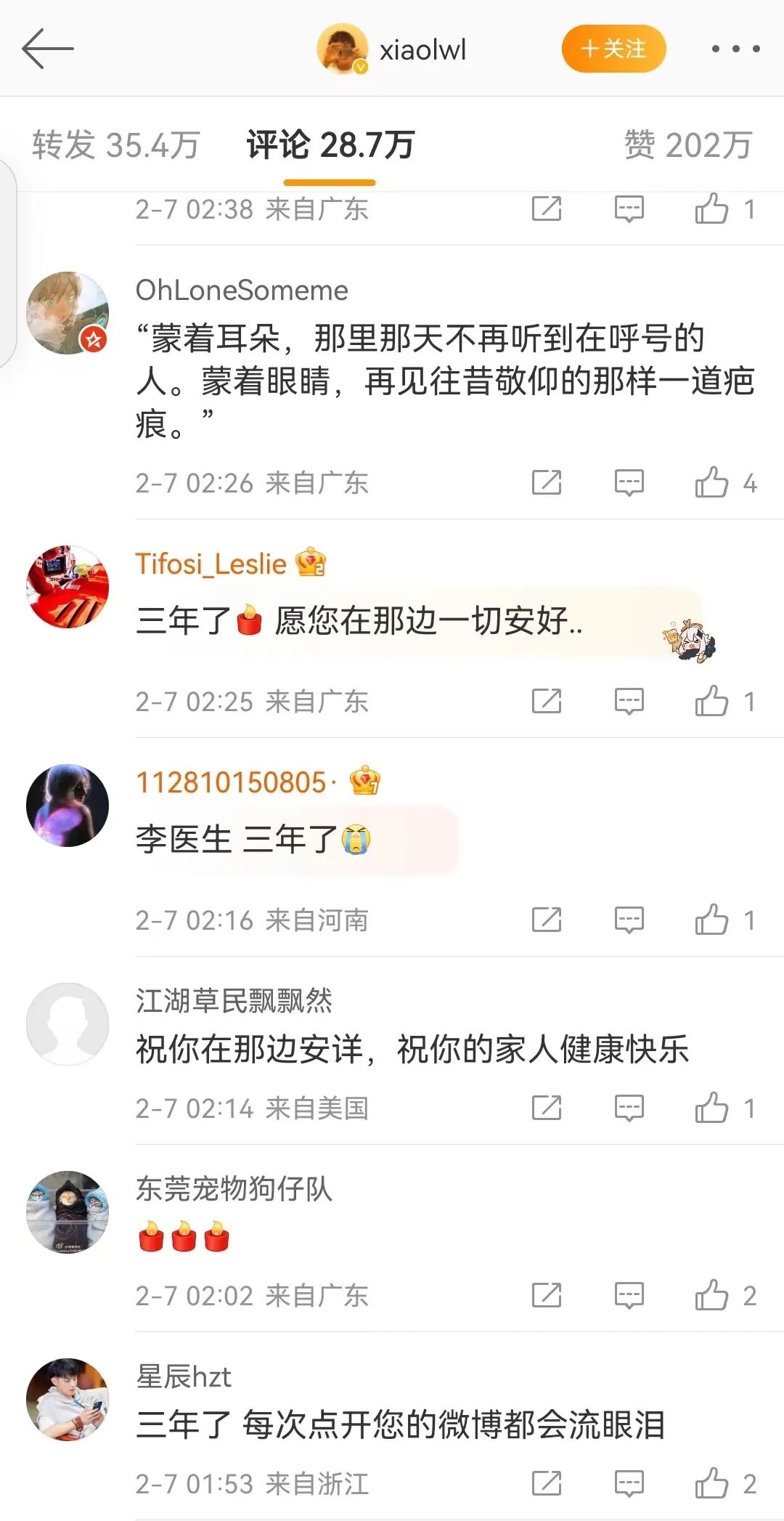View OhLoneSomeme's profile avatar
This screenshot has width=784, height=1521.
pyautogui.click(x=68, y=313)
